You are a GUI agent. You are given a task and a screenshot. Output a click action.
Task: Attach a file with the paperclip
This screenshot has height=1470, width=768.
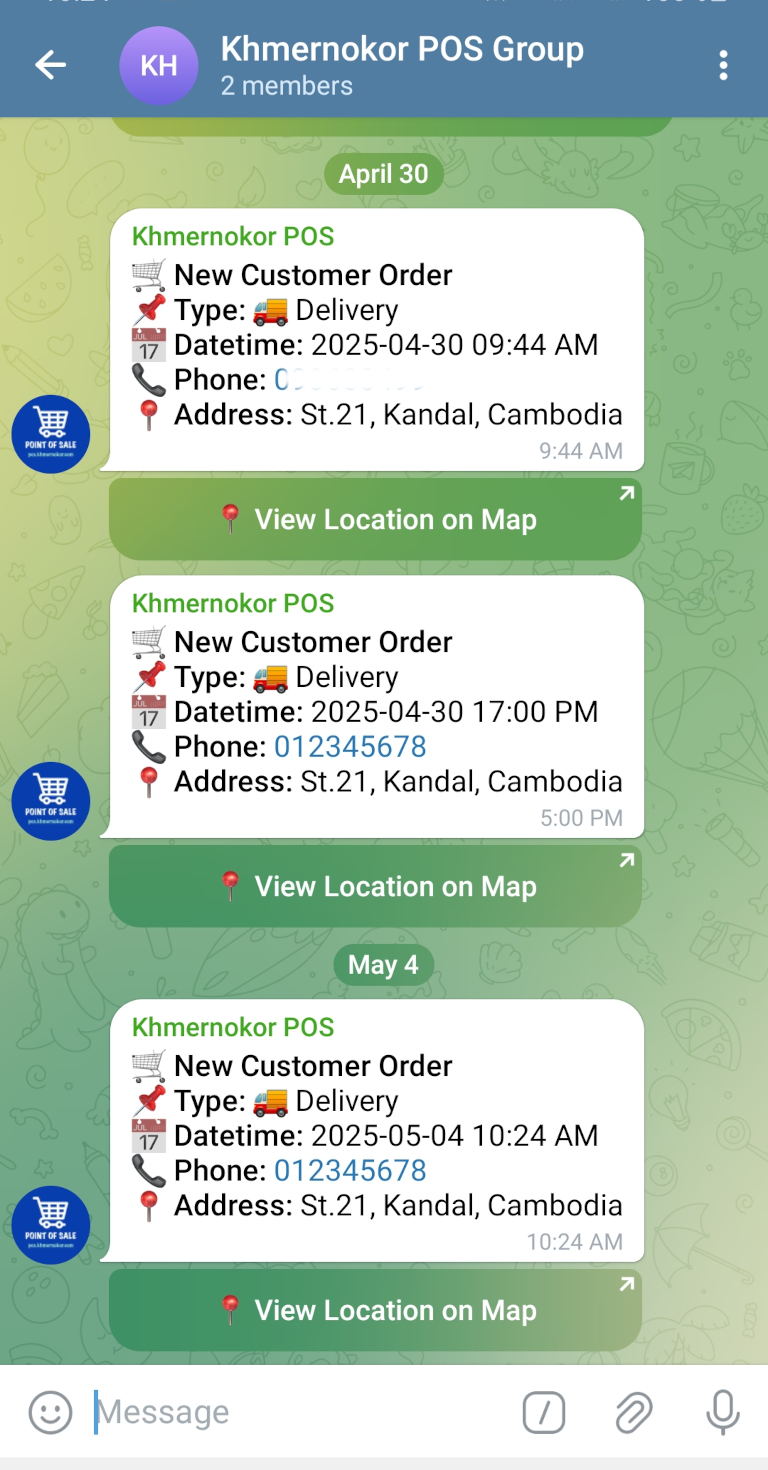[633, 1412]
